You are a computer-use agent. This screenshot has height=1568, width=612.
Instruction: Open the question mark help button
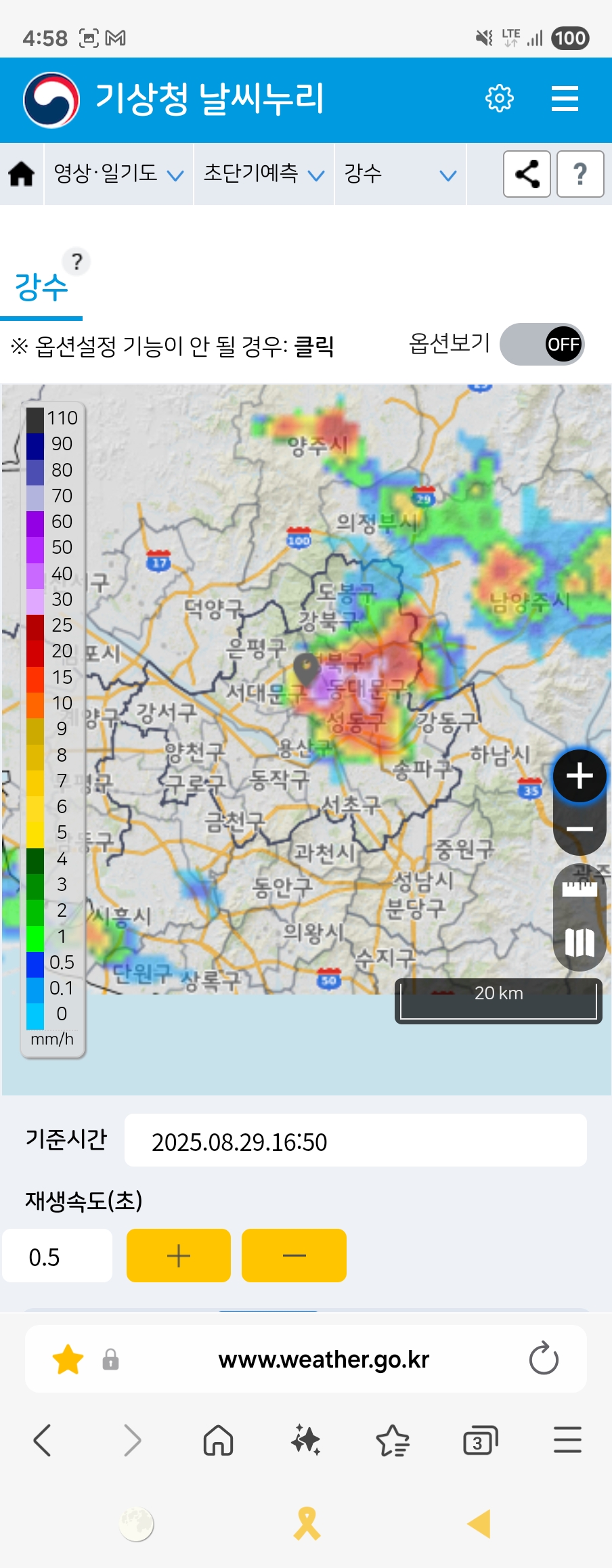580,174
